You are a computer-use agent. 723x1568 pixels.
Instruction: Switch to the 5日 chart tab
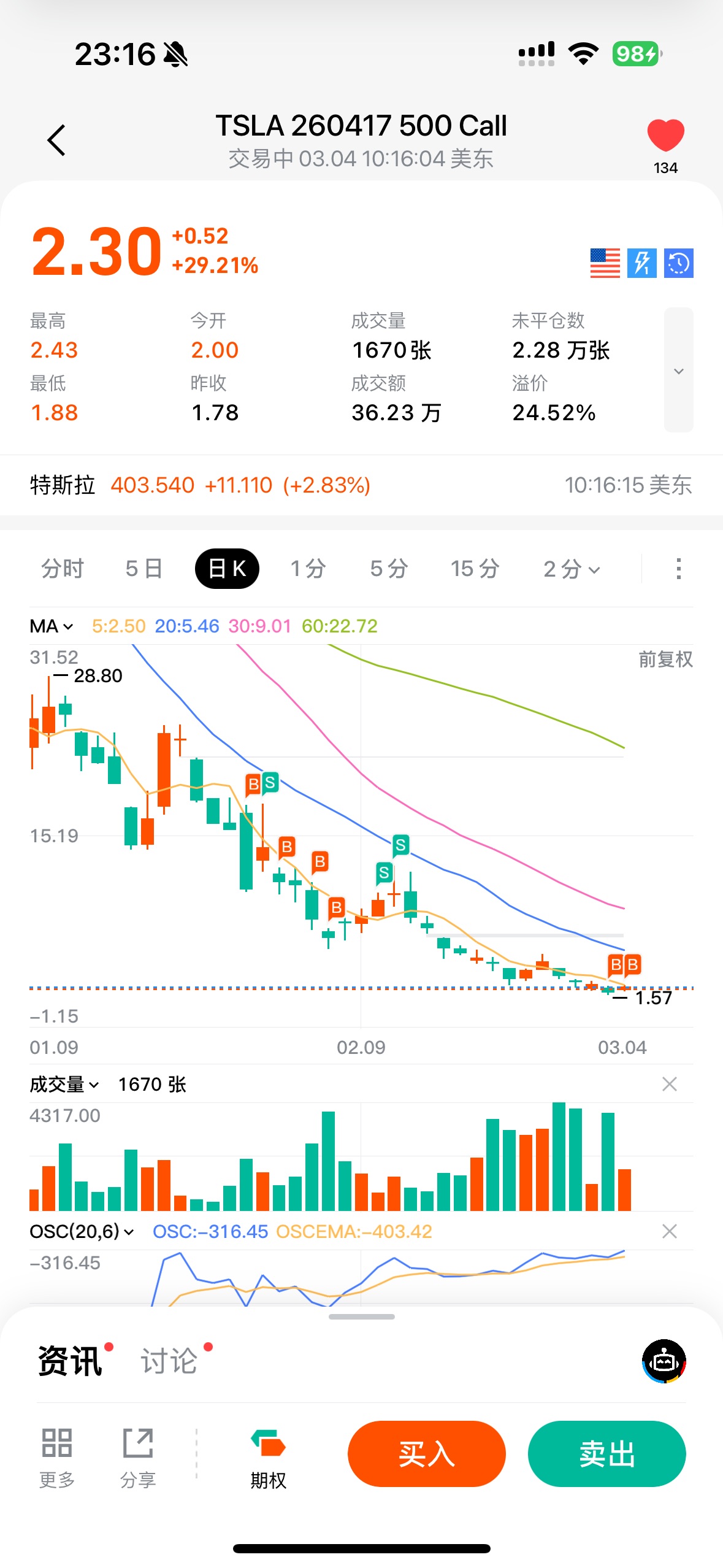(x=143, y=569)
